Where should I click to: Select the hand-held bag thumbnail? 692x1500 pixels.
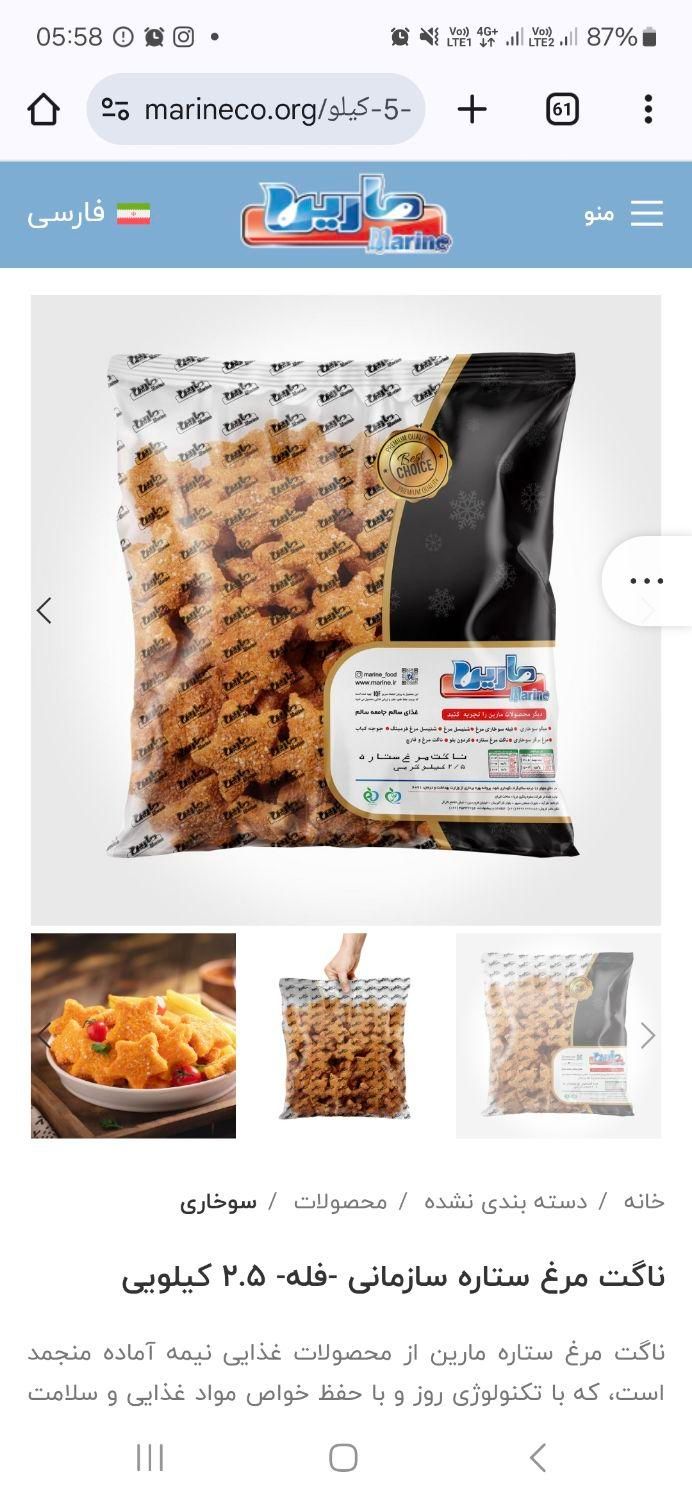(x=345, y=1036)
